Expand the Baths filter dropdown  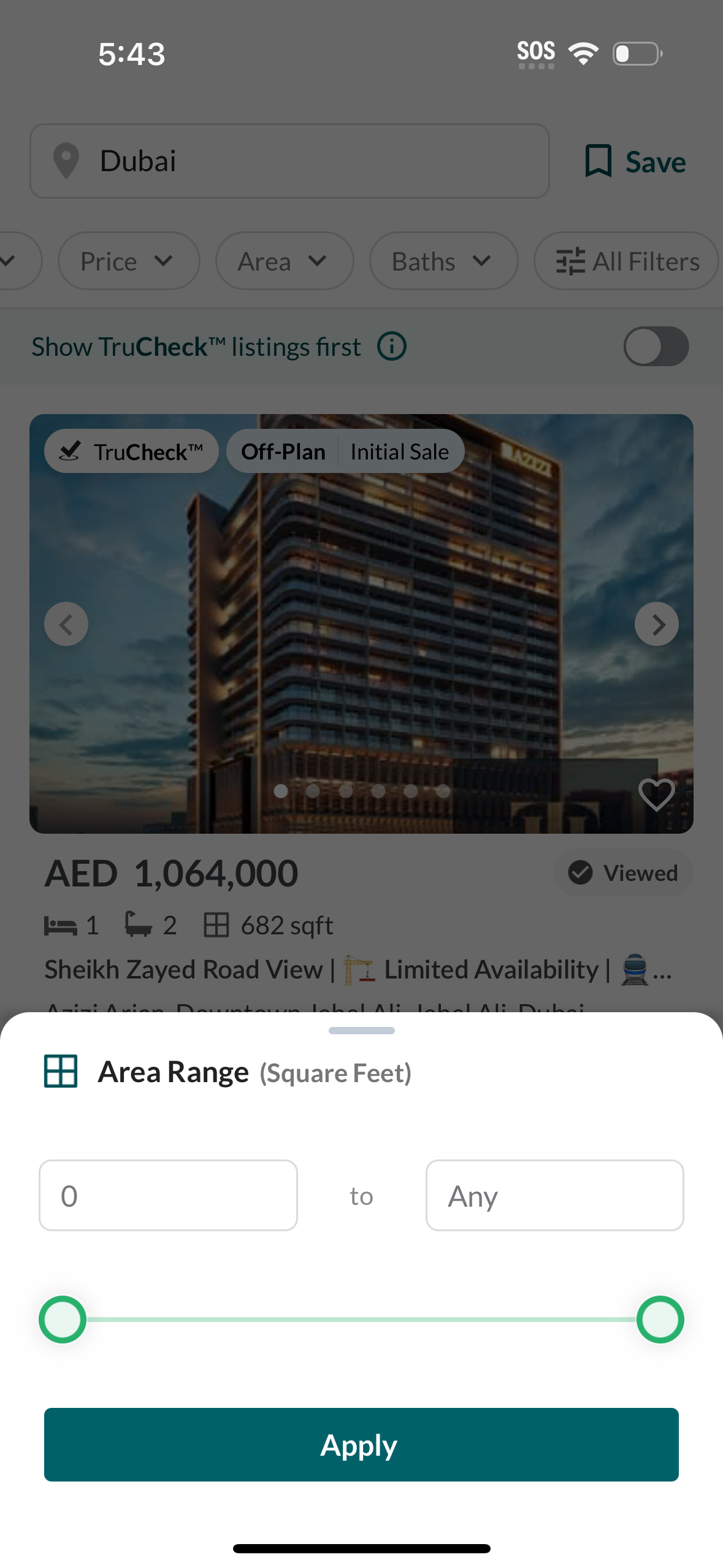coord(443,260)
